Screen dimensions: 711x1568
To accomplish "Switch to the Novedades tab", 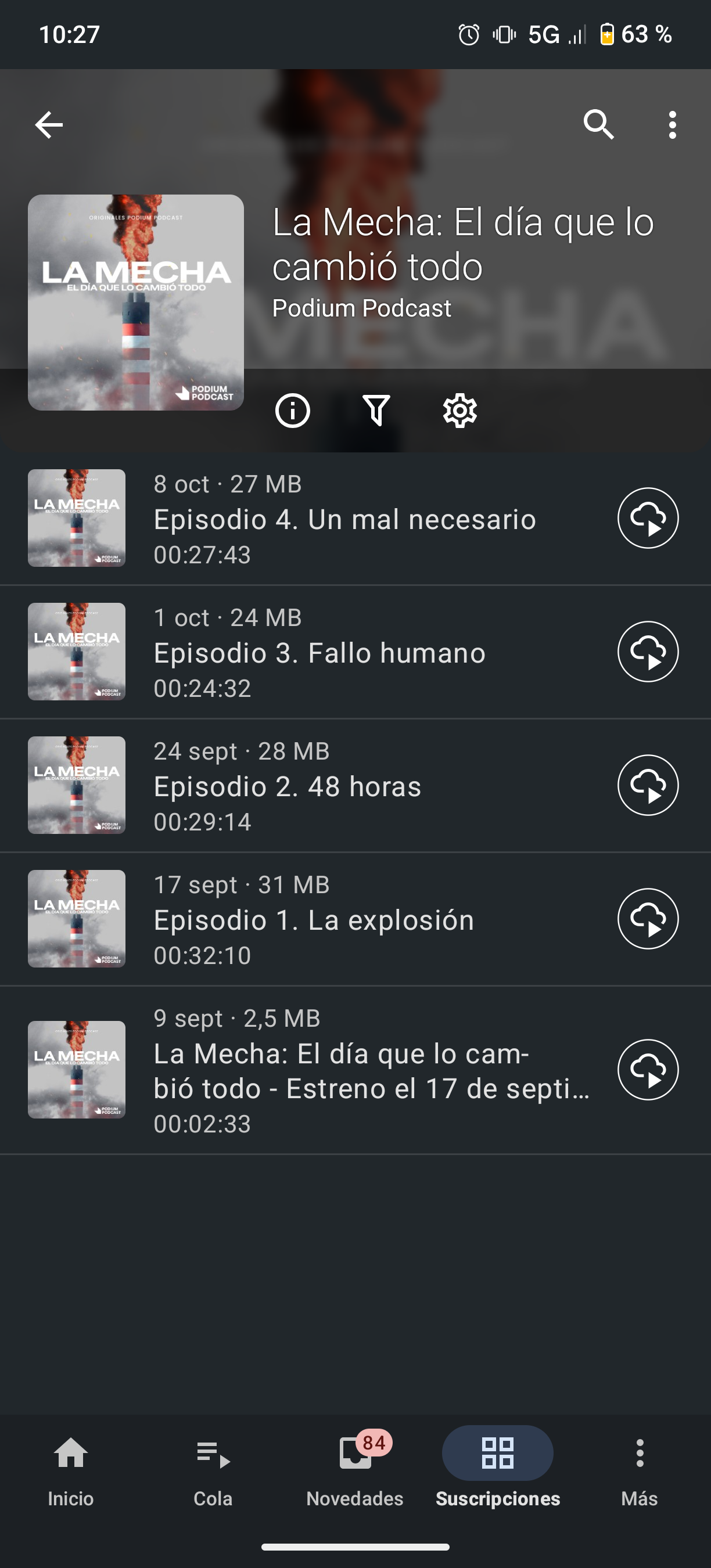I will tap(355, 1468).
